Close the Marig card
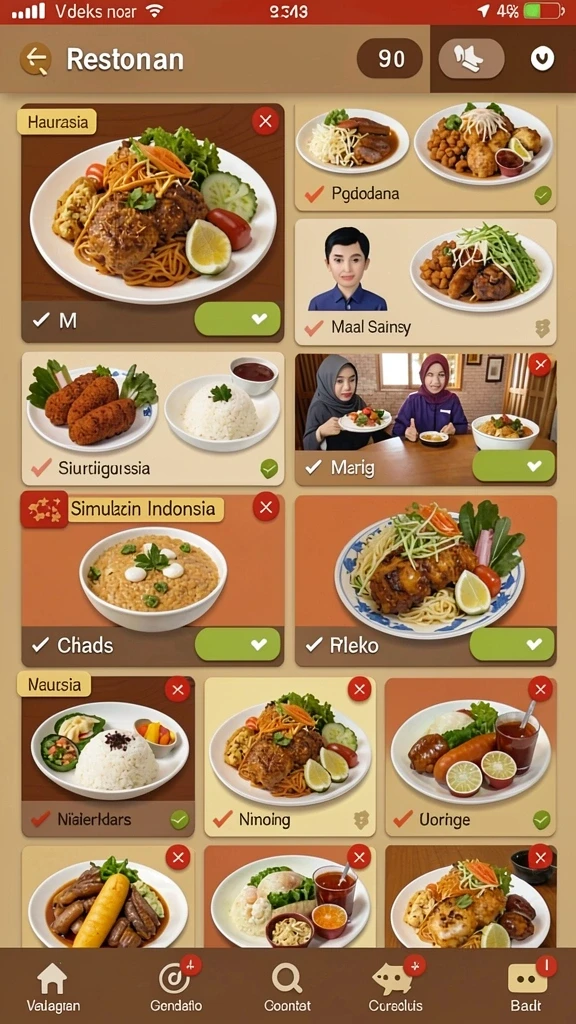The image size is (576, 1024). click(x=539, y=365)
